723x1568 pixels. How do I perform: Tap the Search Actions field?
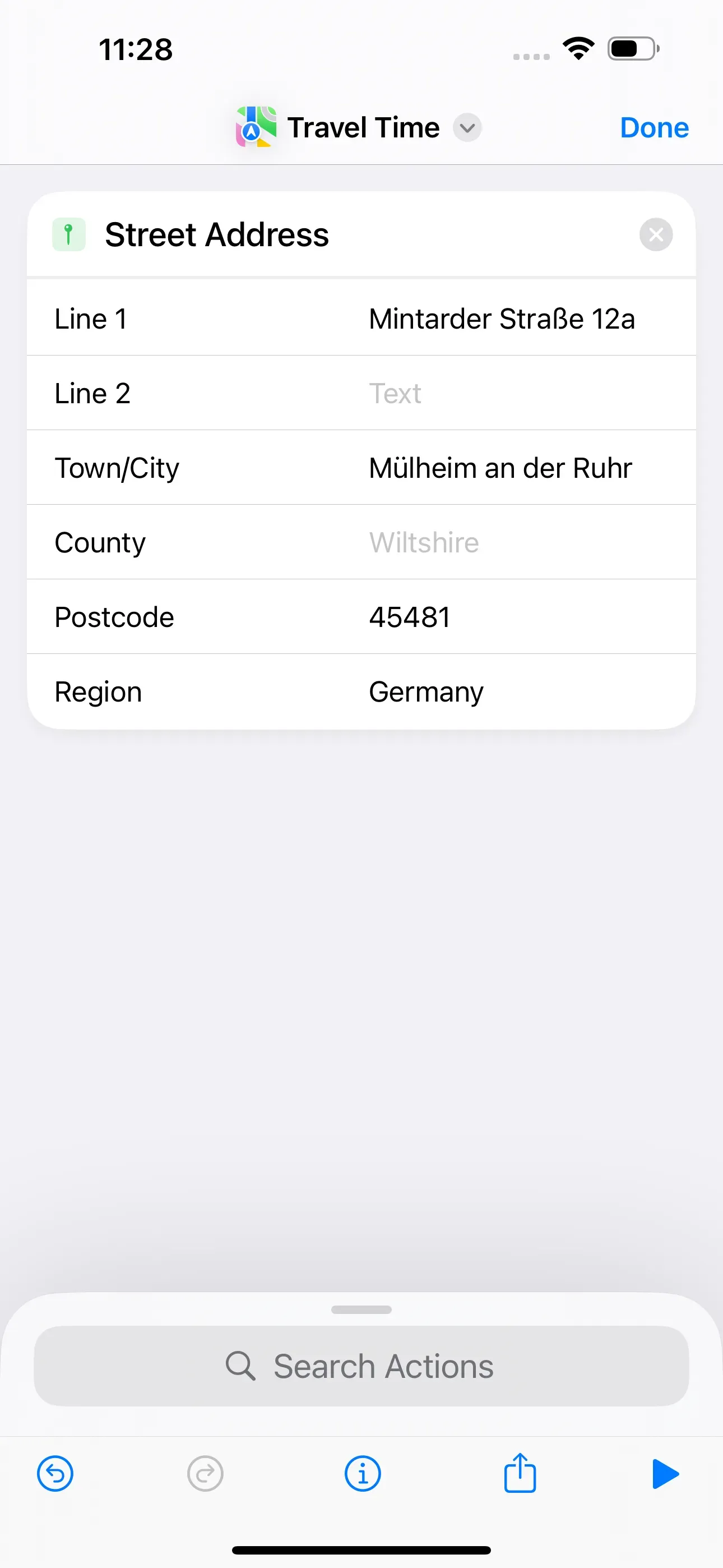(382, 1366)
